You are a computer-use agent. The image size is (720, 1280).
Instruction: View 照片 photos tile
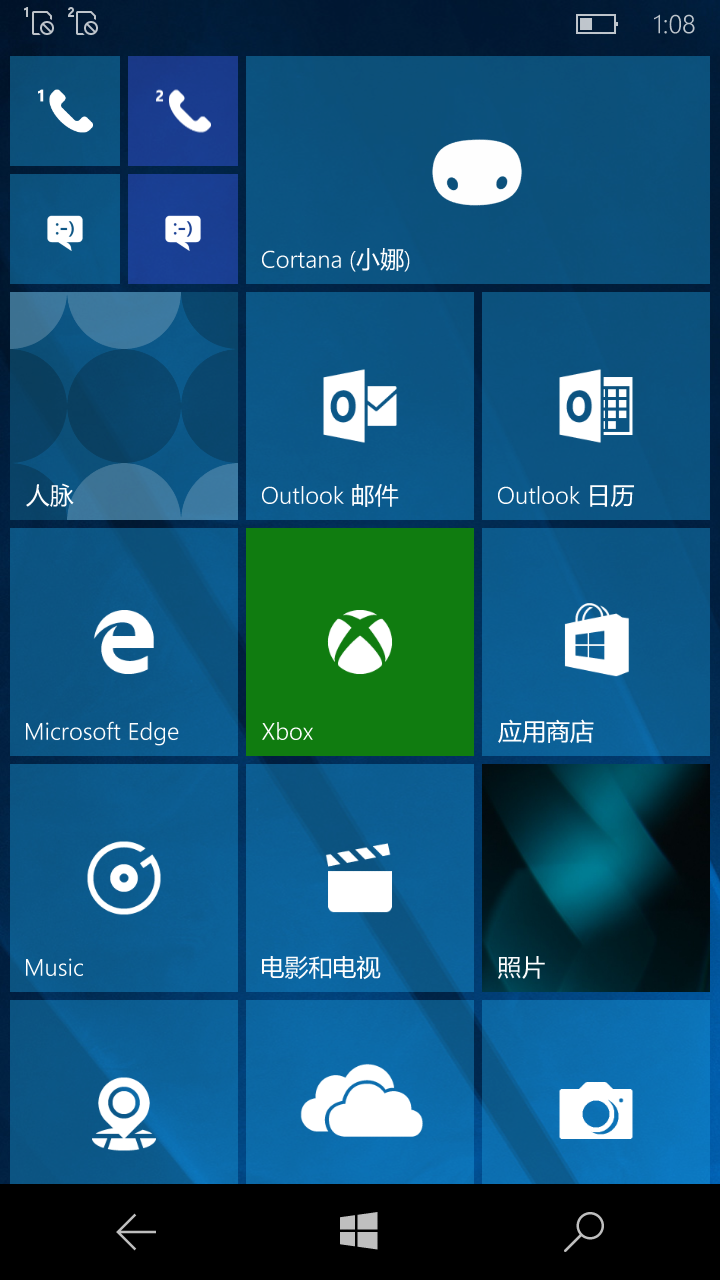click(x=596, y=878)
